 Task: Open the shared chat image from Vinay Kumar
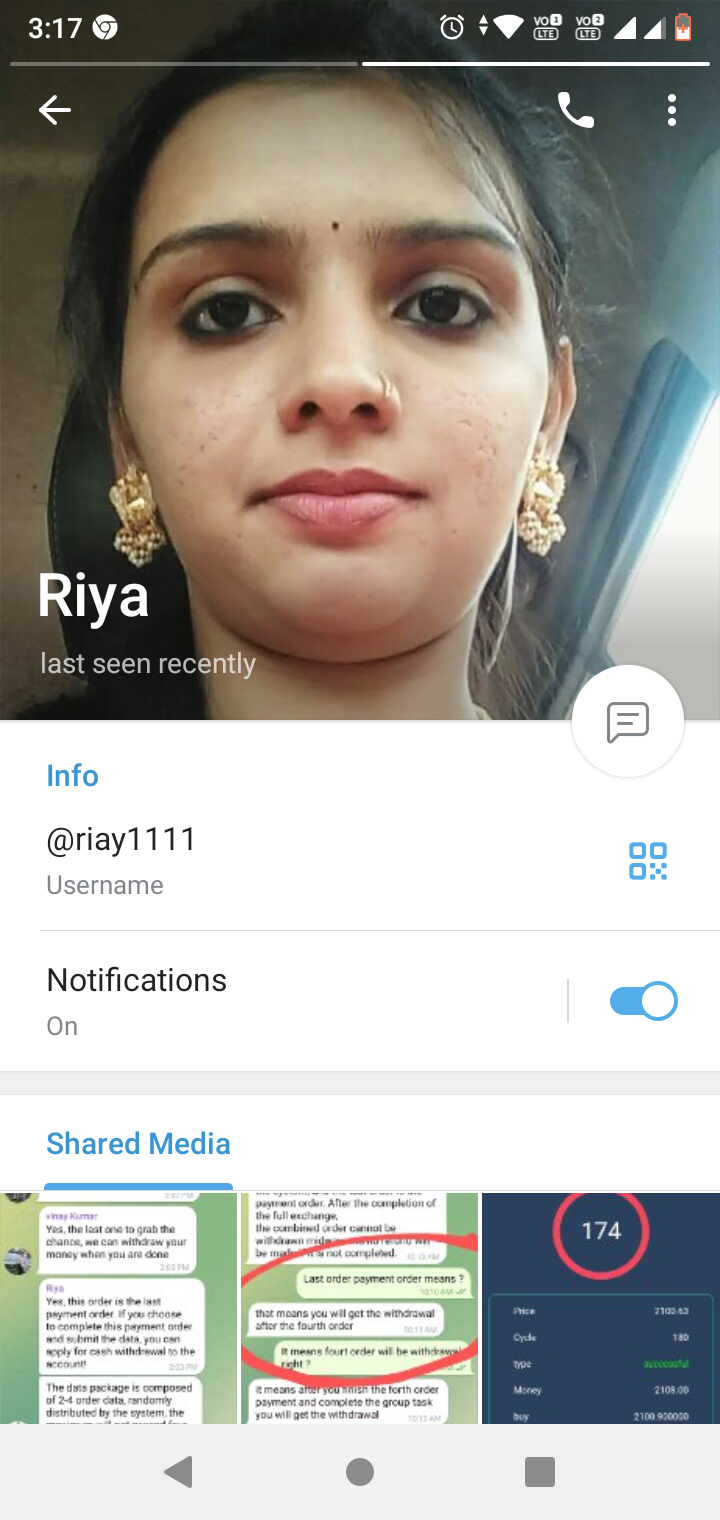[x=118, y=1307]
